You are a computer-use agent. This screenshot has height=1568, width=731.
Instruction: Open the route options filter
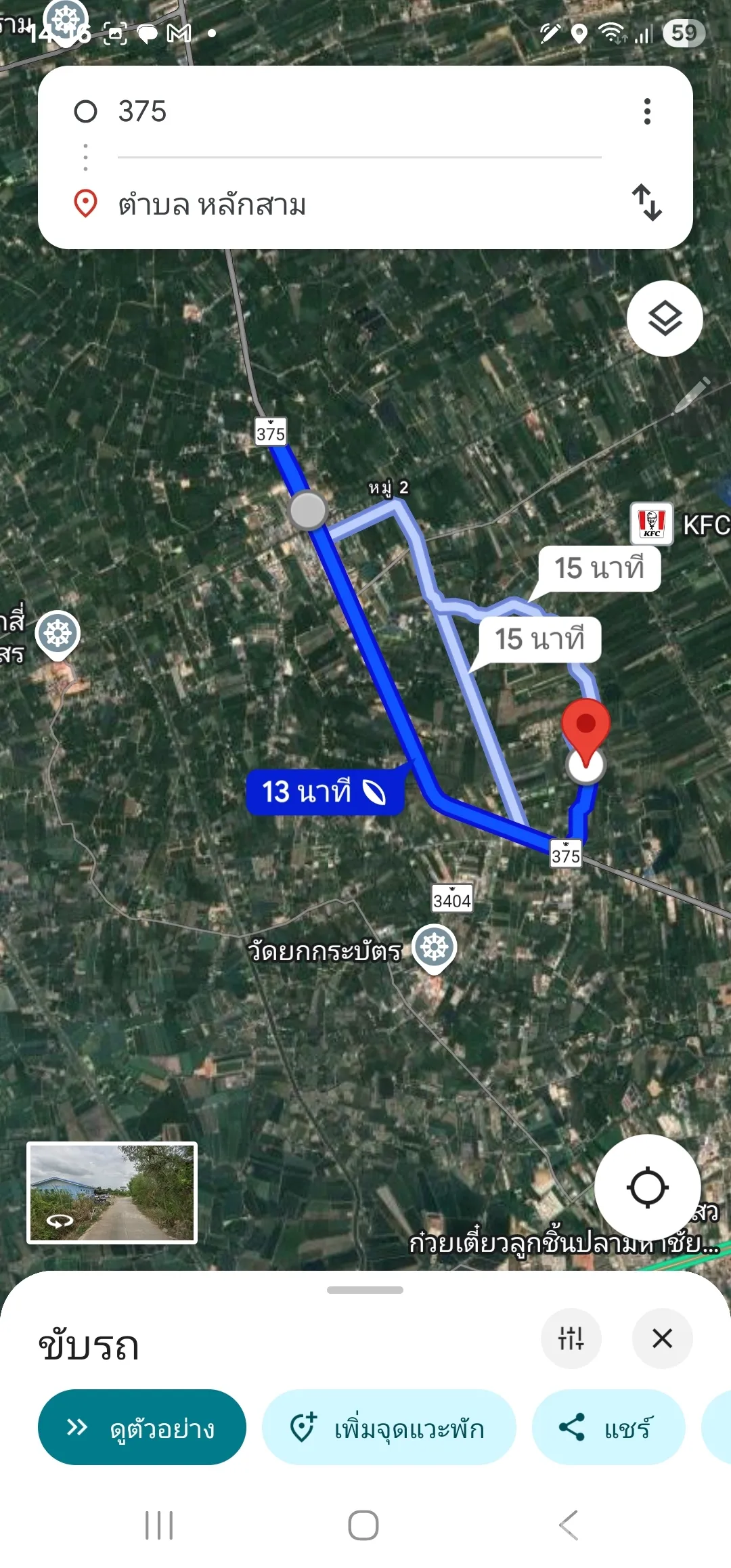coord(571,1338)
